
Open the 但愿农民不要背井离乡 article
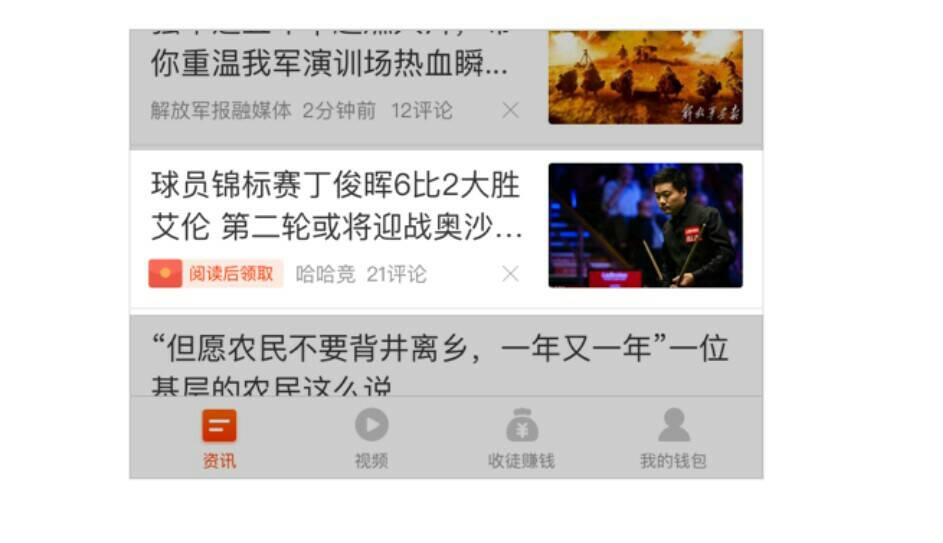(x=440, y=362)
